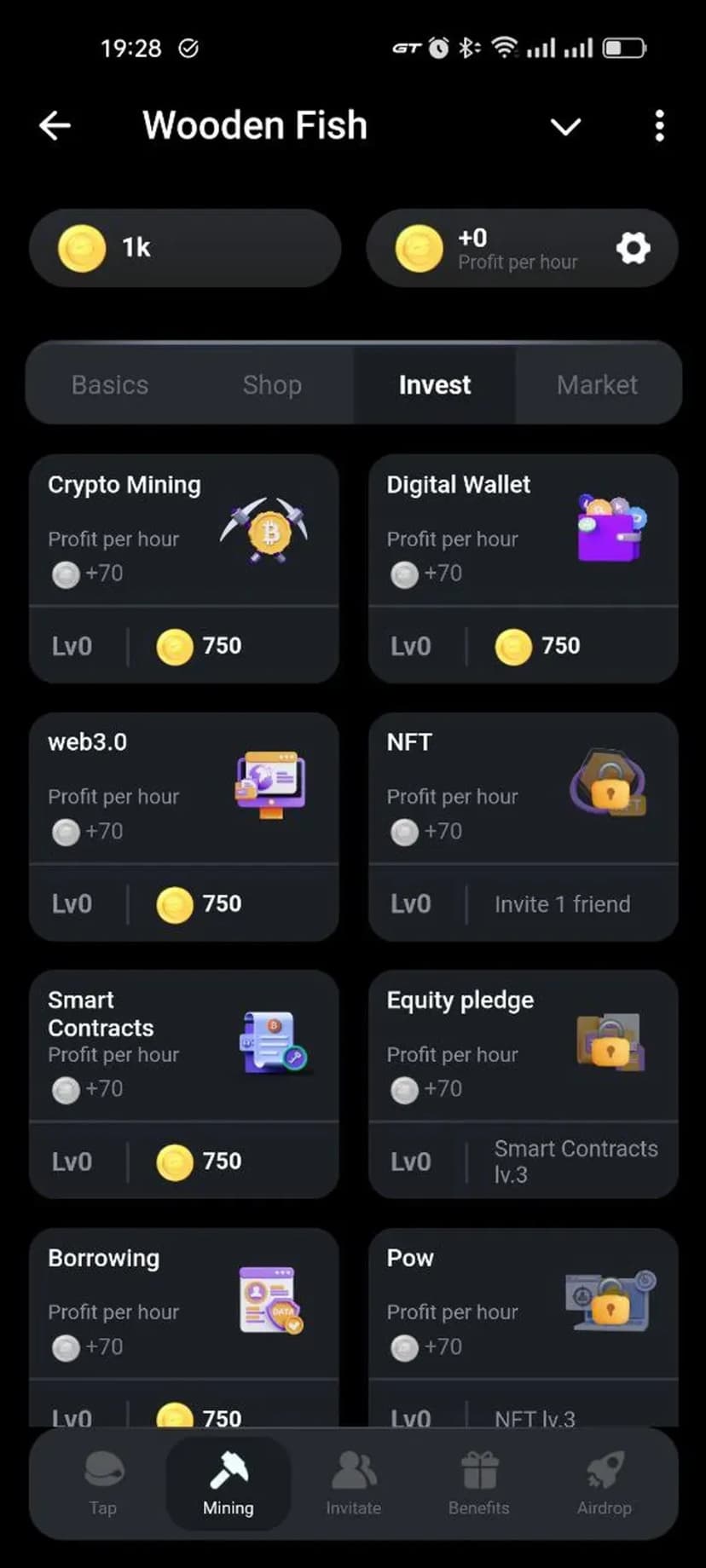
Task: Select the Invest tab
Action: (435, 384)
